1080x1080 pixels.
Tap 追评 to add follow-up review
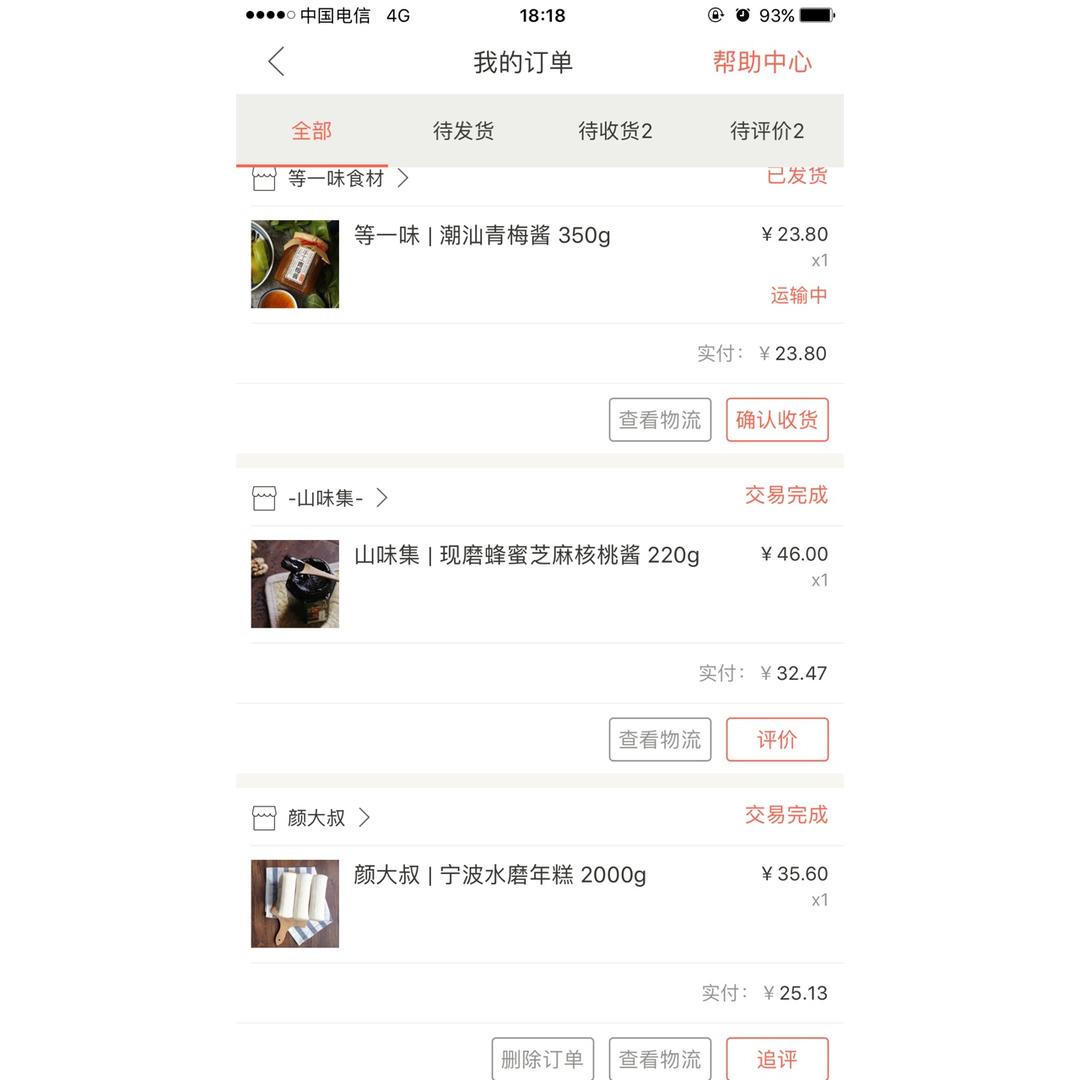pyautogui.click(x=777, y=1058)
